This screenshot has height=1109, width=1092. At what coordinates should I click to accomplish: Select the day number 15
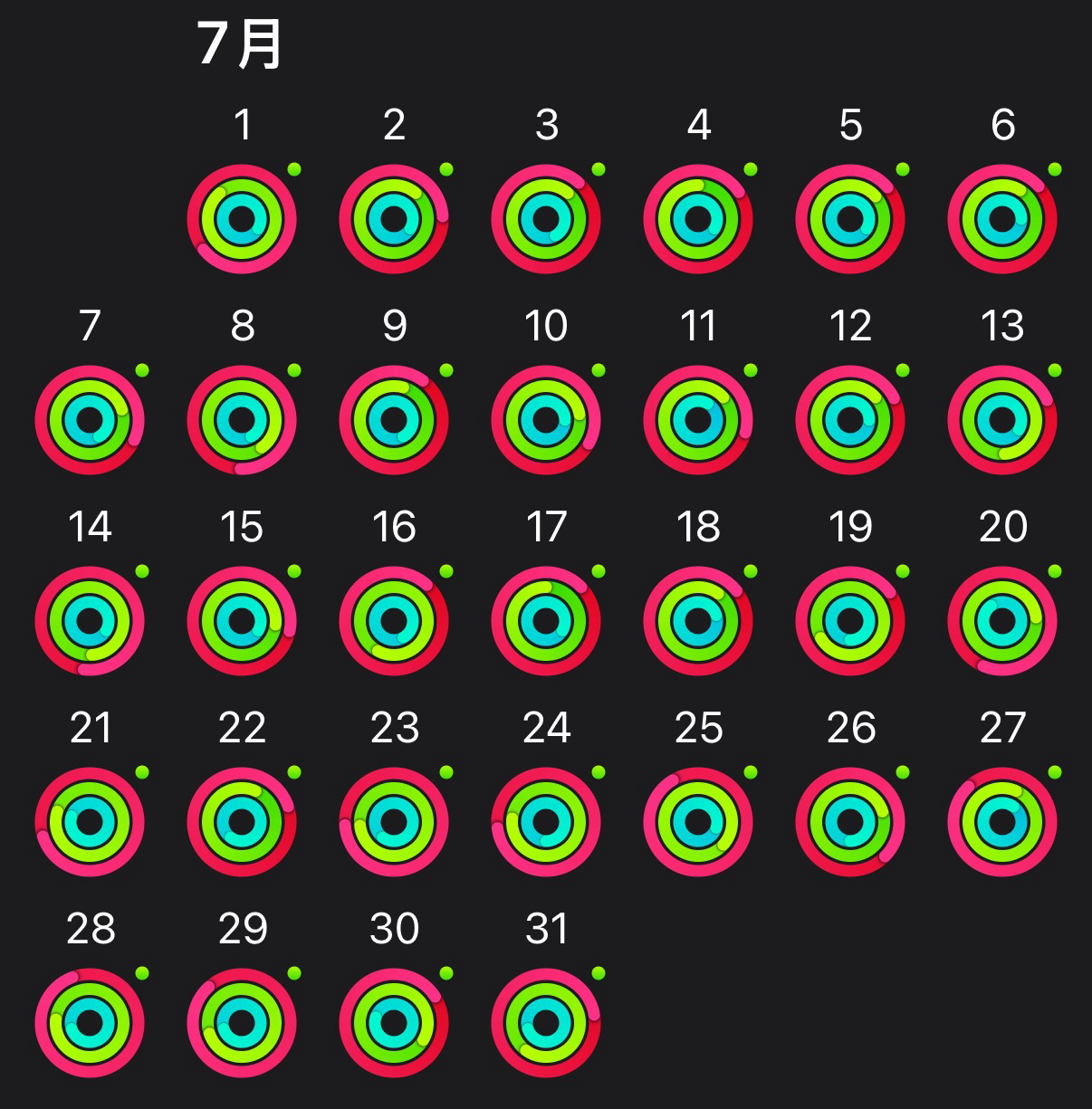pos(242,524)
